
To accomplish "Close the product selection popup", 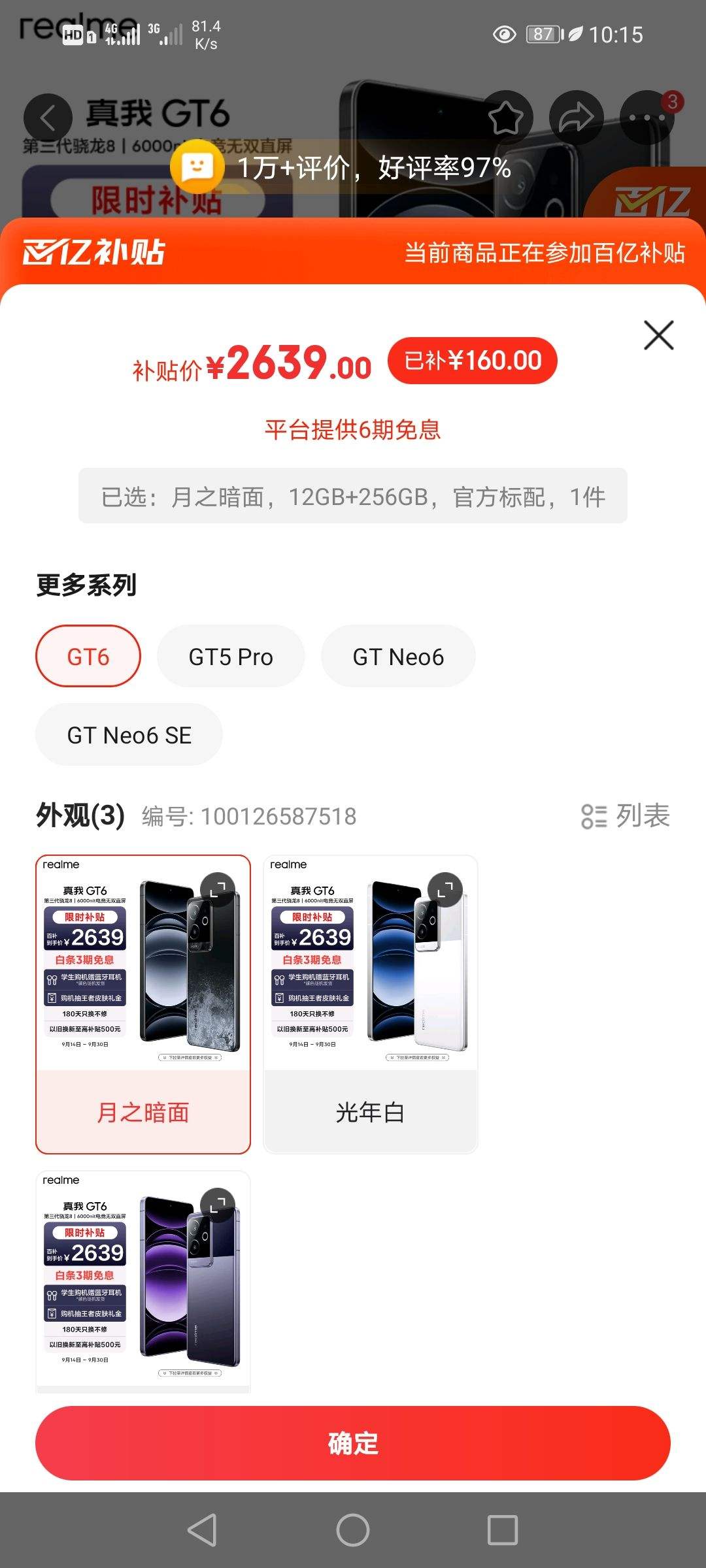I will click(658, 335).
